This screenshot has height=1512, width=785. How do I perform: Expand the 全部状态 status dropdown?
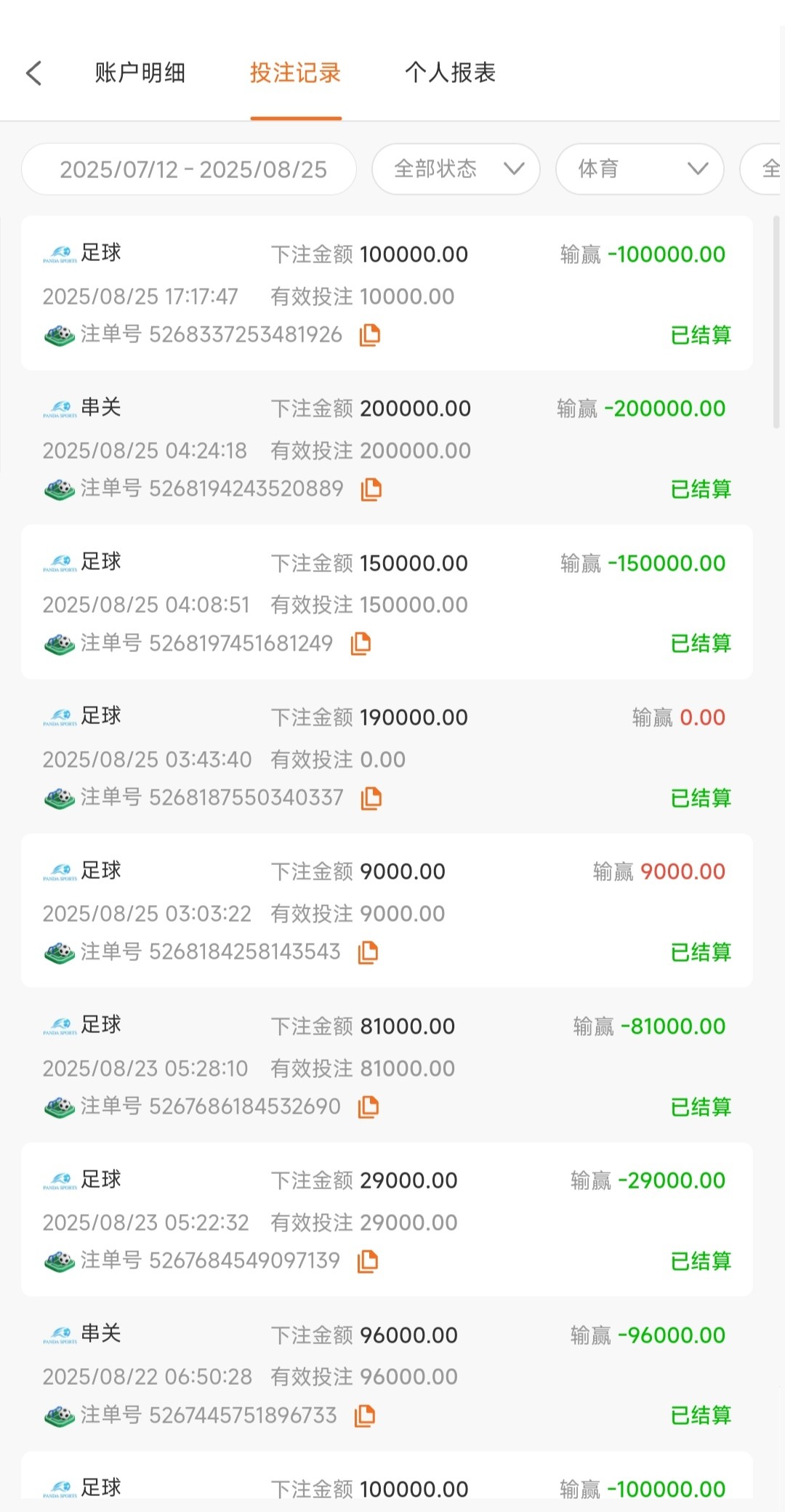tap(456, 169)
